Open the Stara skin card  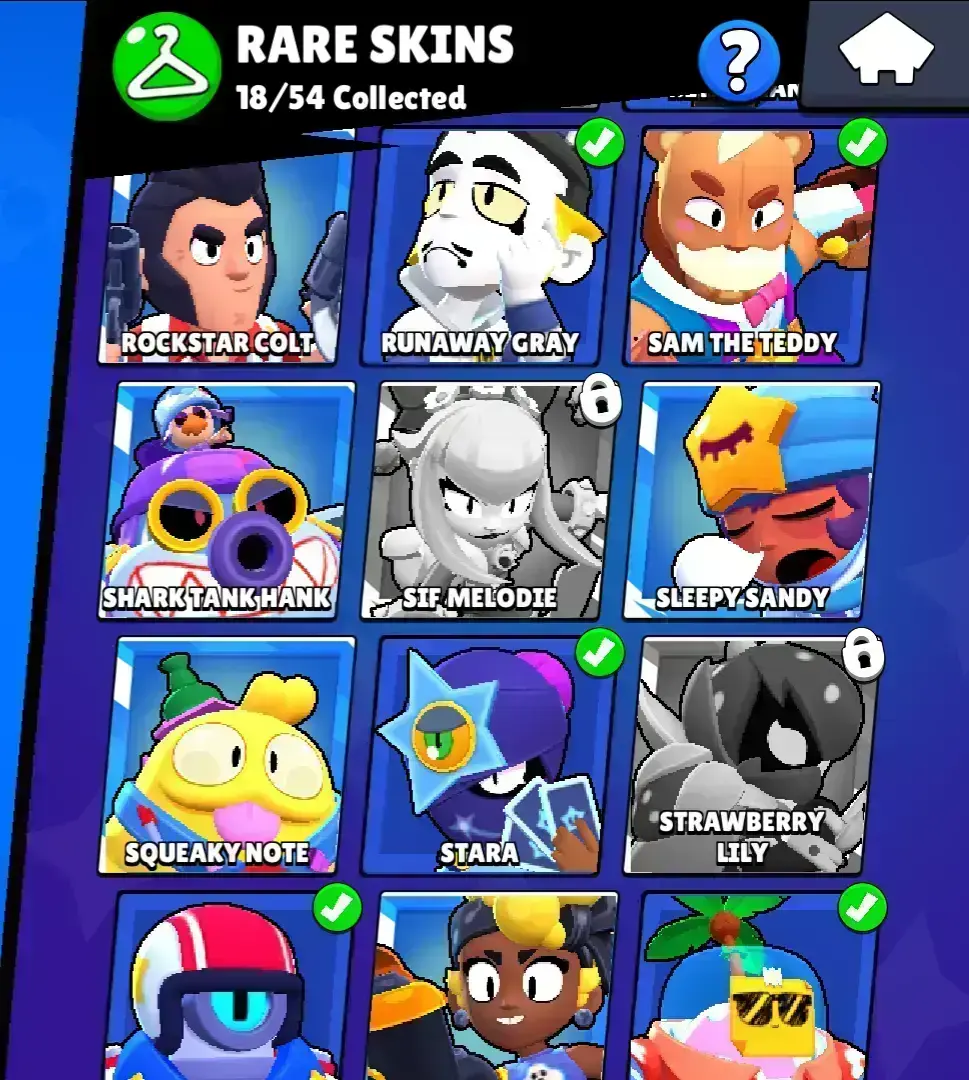point(487,755)
